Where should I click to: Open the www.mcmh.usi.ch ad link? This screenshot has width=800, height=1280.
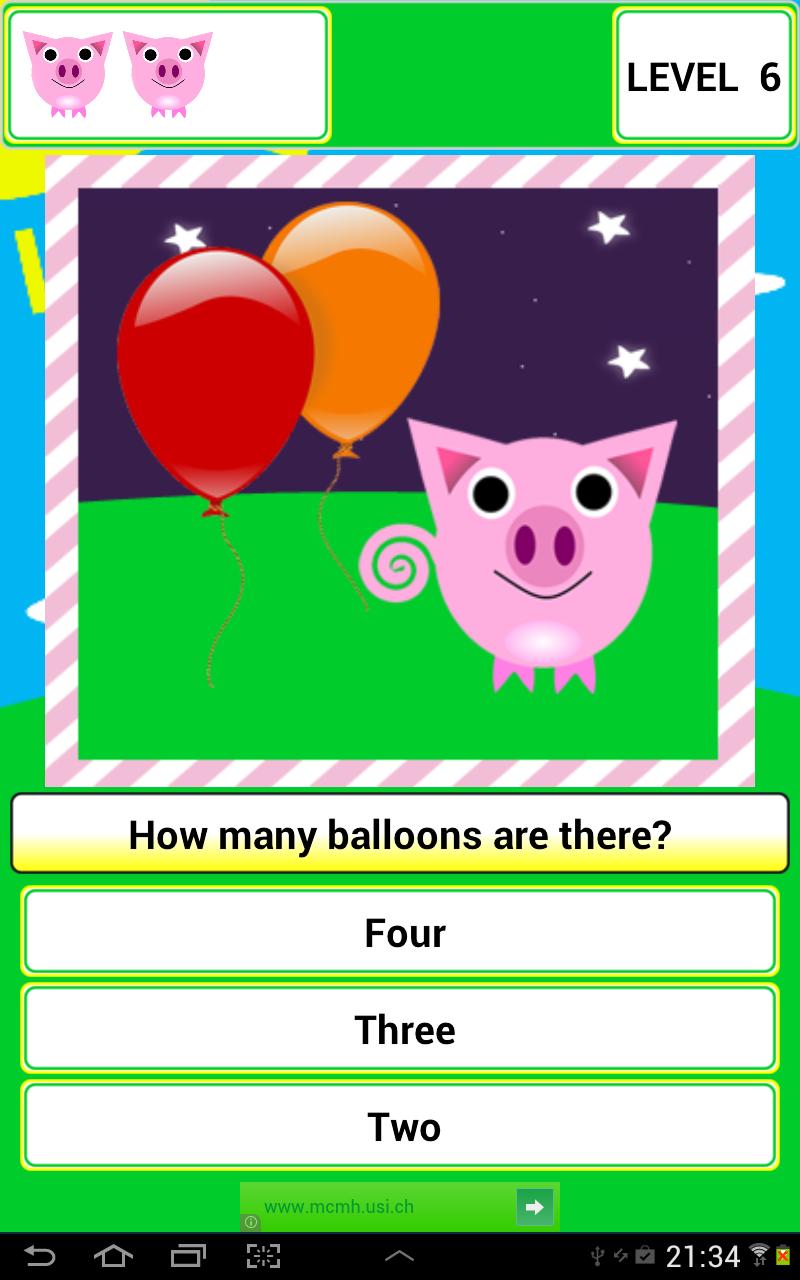(x=340, y=1206)
